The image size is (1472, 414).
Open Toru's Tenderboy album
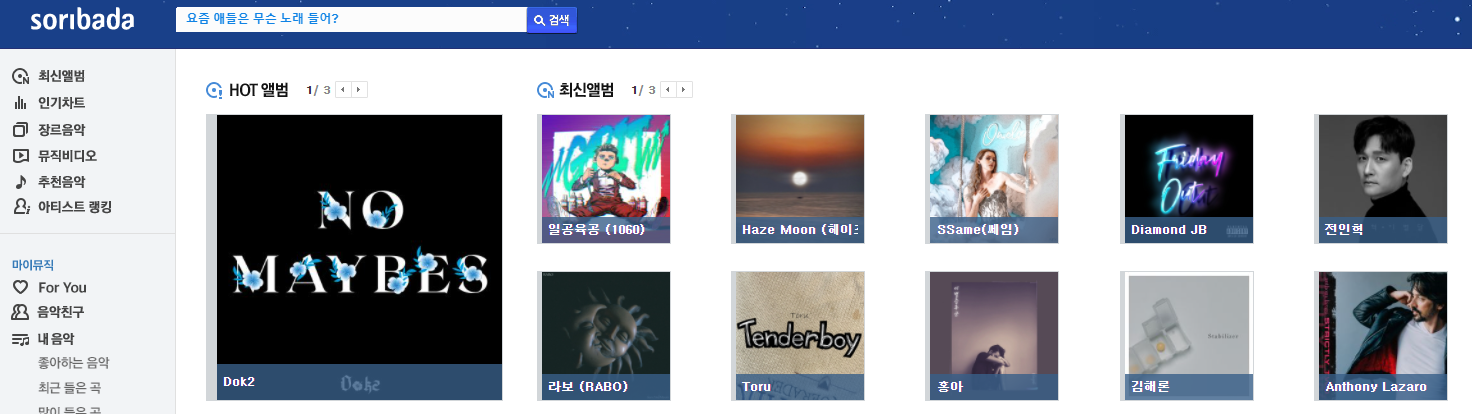click(799, 335)
